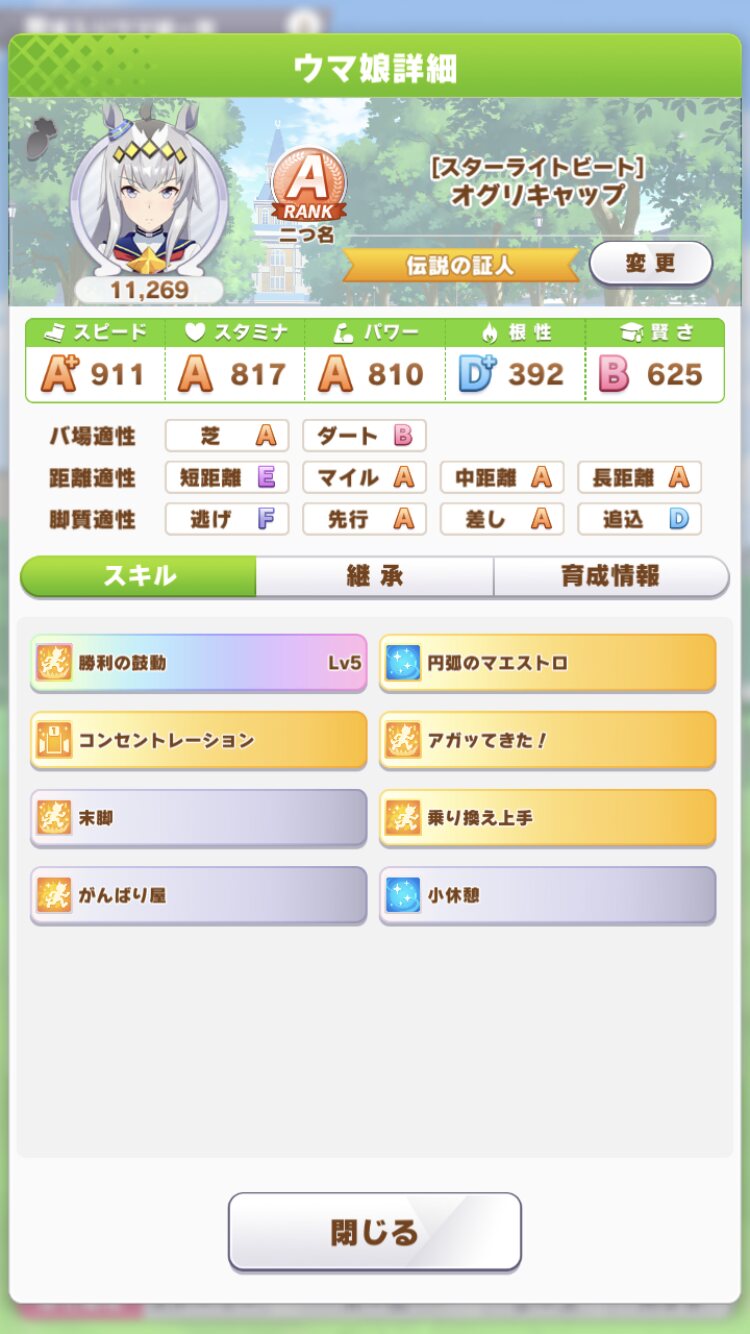View the コンセントレーション skill
Viewport: 750px width, 1334px height.
[198, 740]
